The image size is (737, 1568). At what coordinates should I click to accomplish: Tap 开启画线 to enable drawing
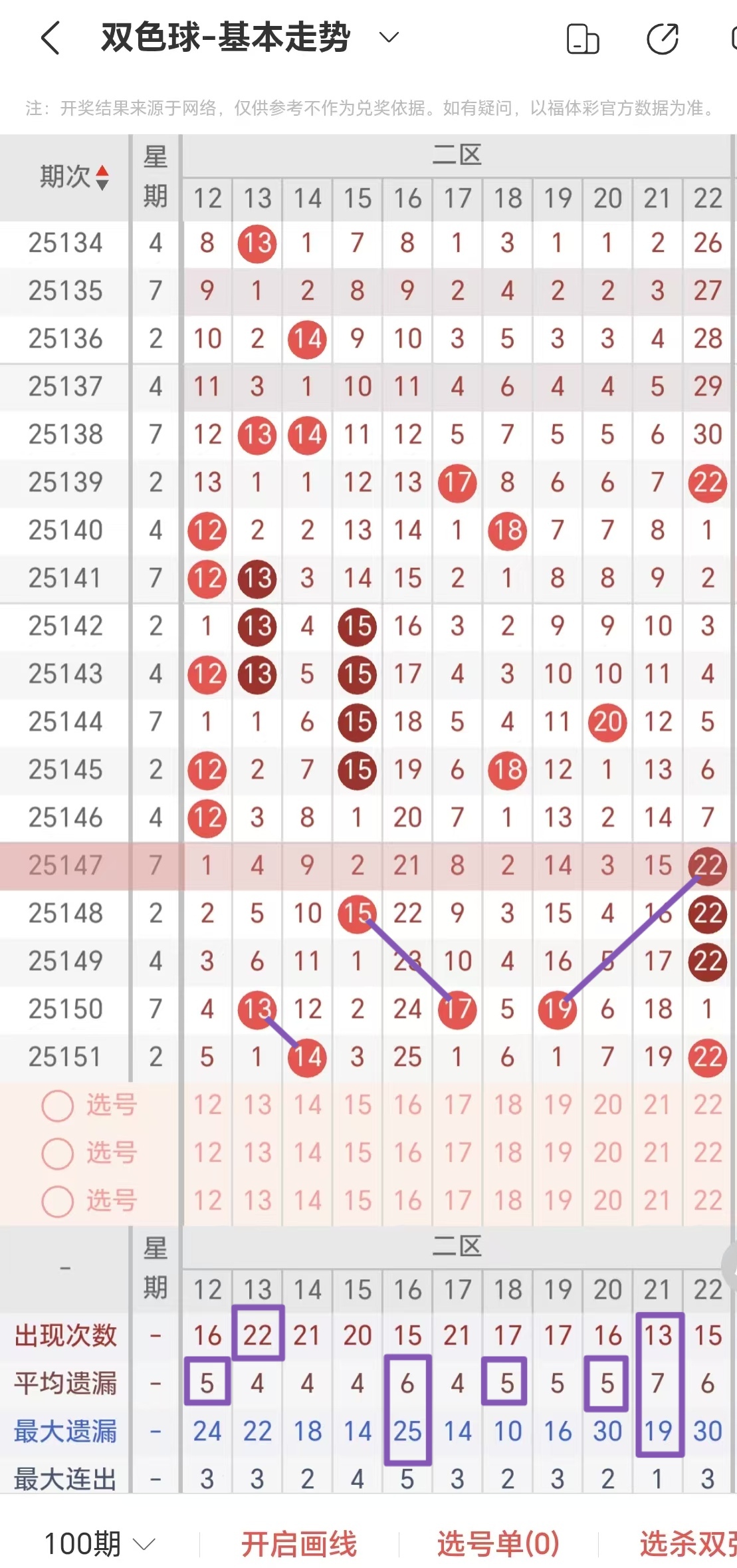[299, 1543]
